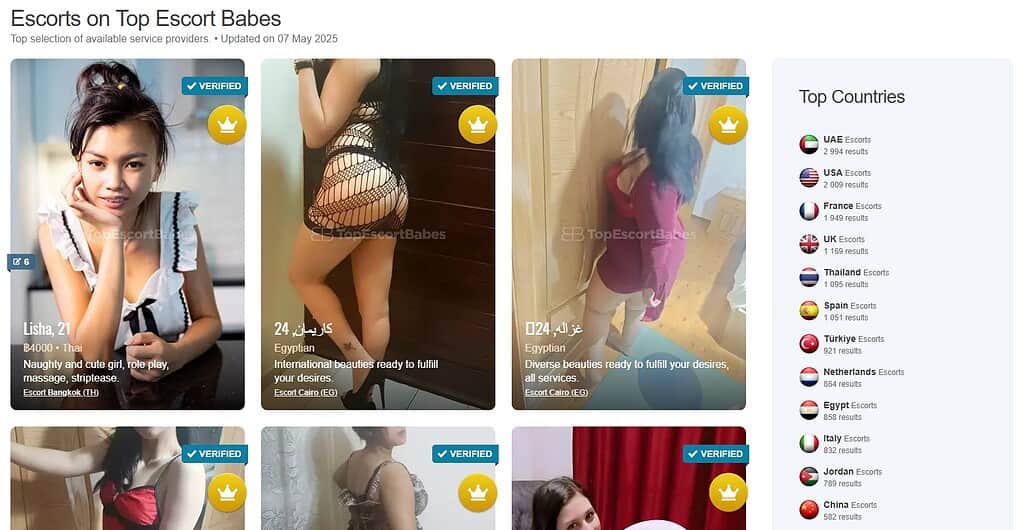Choose Jordan from Top Countries
This screenshot has height=530, width=1024.
point(838,471)
